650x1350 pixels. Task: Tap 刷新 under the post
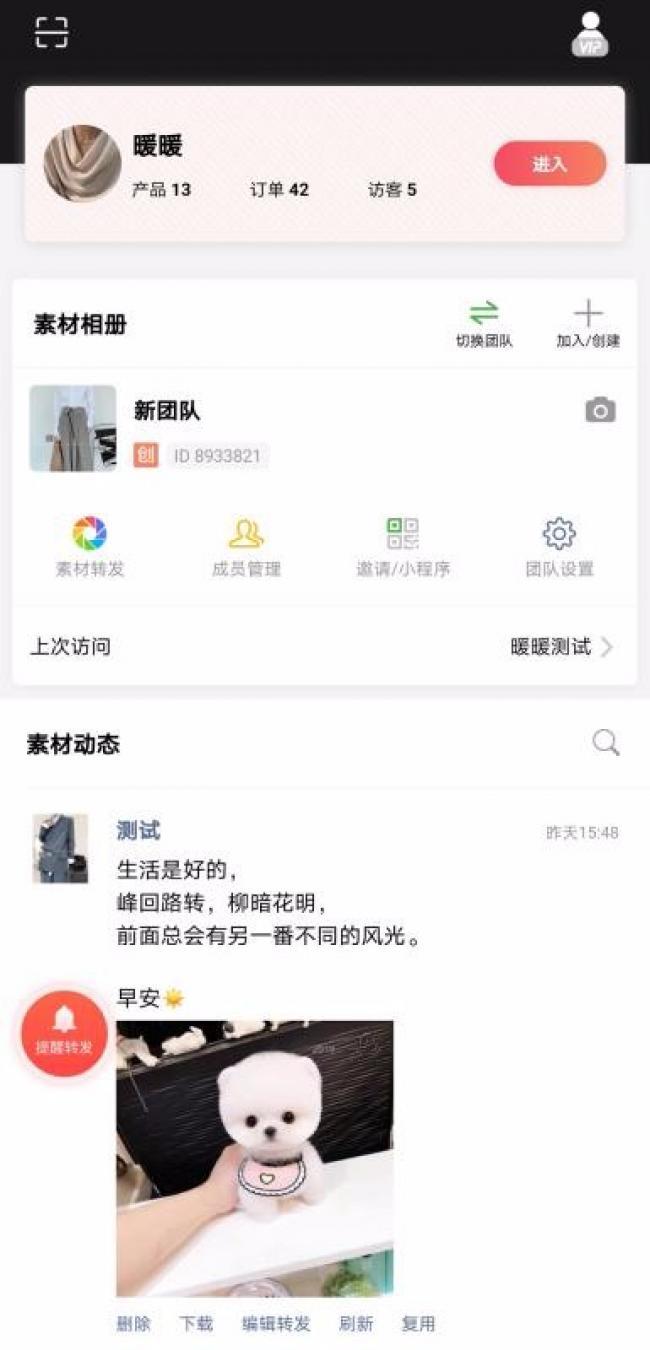(x=356, y=1323)
